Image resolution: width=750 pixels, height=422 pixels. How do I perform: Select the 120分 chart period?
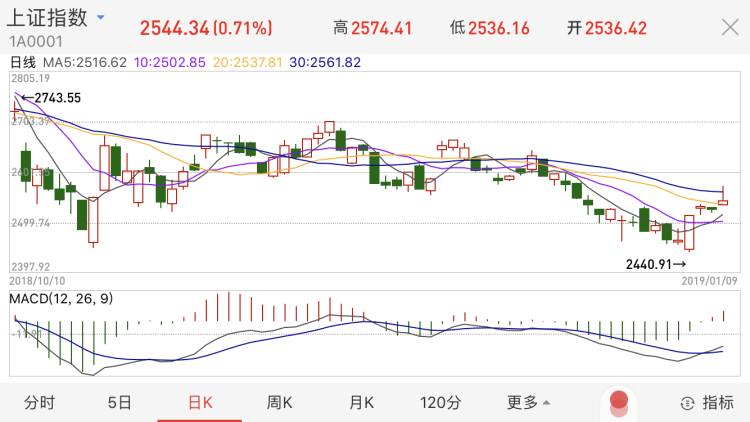pyautogui.click(x=440, y=403)
